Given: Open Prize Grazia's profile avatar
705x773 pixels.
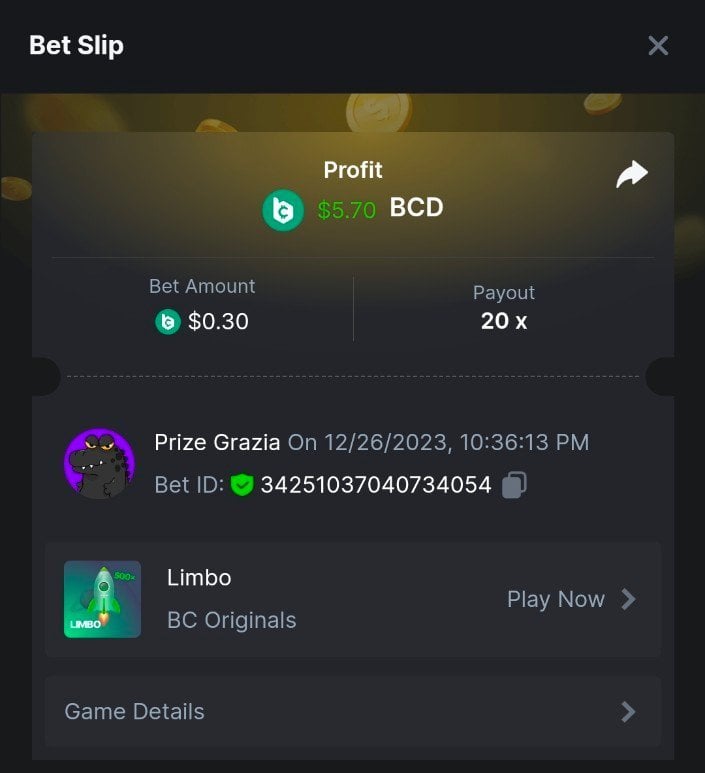Looking at the screenshot, I should [99, 463].
